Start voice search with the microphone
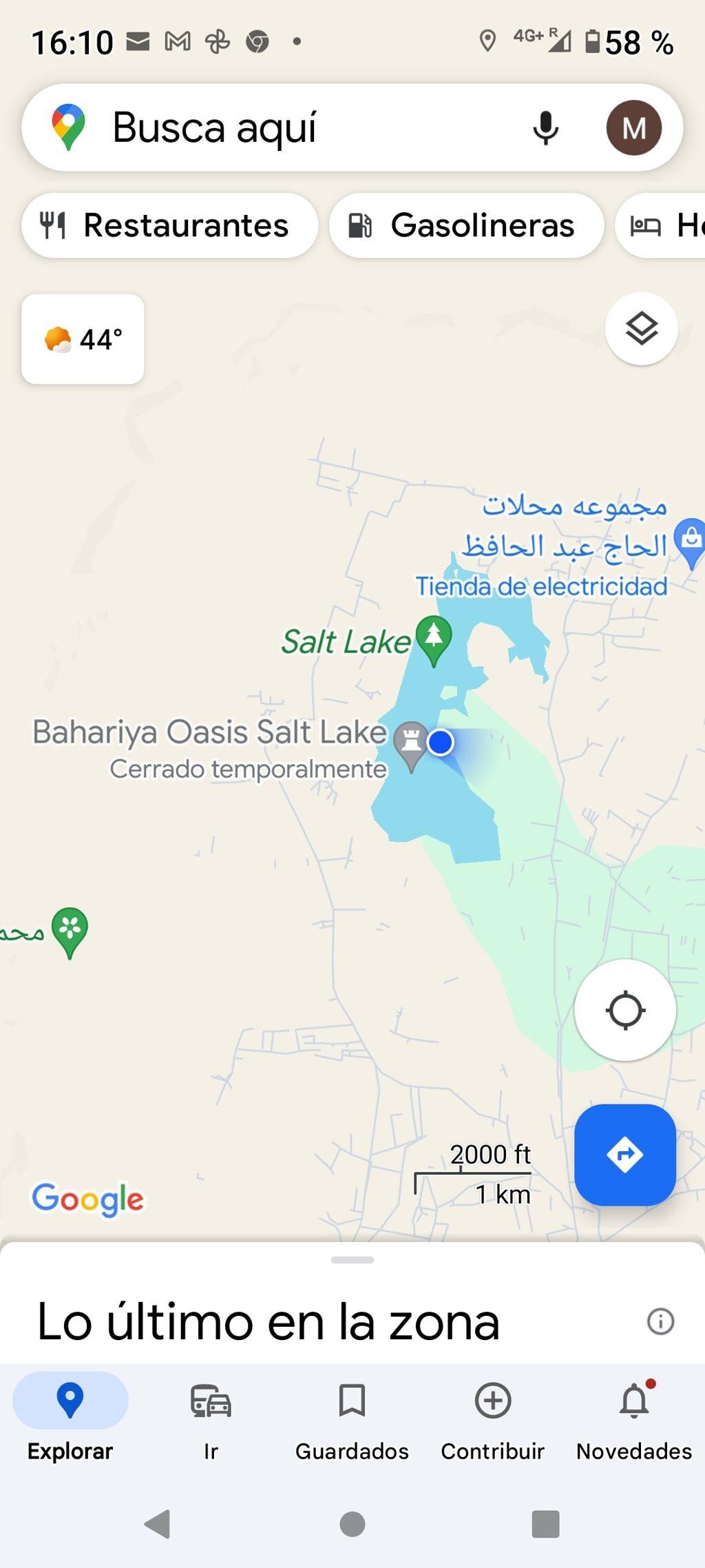This screenshot has width=705, height=1568. (545, 127)
